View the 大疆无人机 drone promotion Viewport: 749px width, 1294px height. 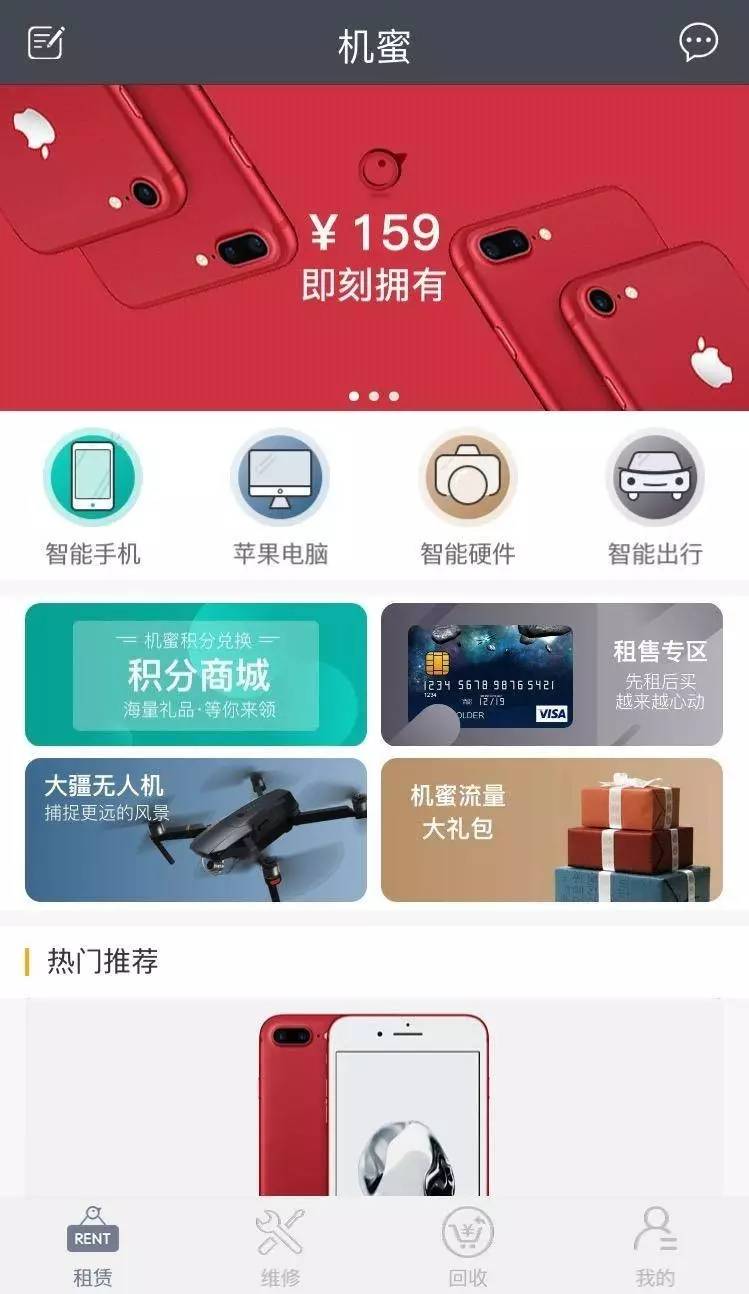click(196, 830)
